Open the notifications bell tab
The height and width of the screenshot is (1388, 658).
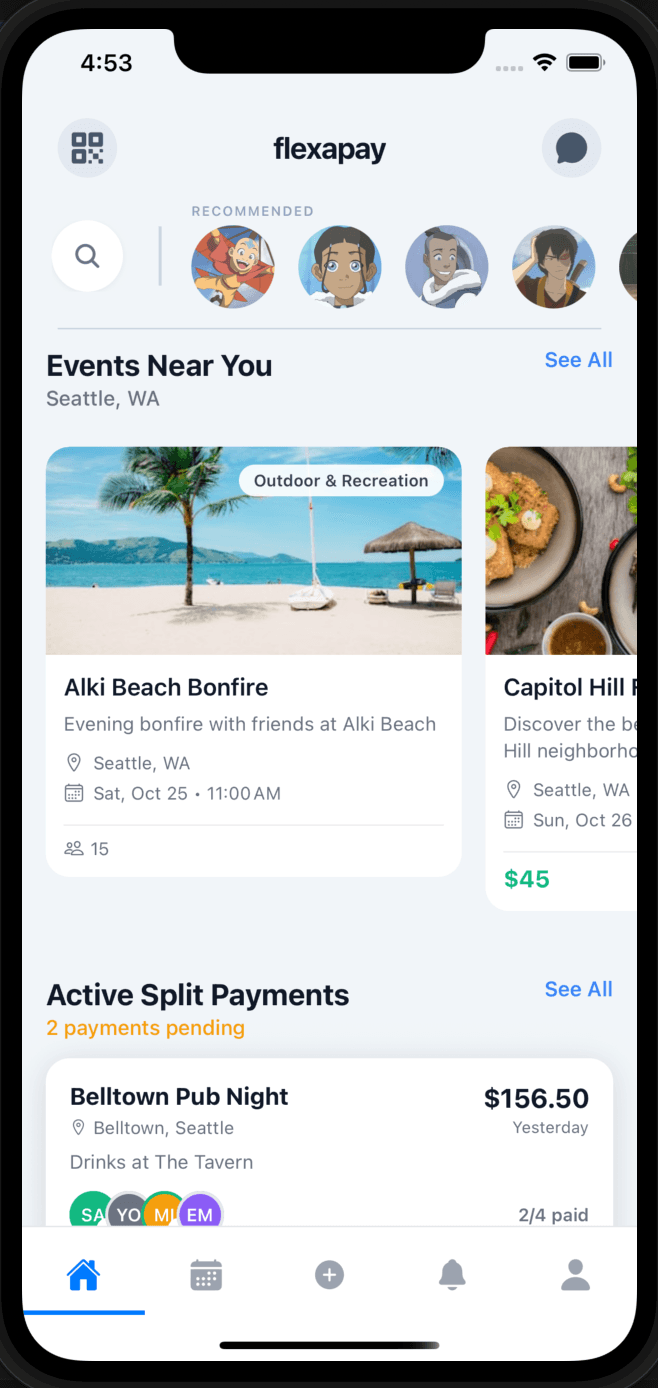(452, 1275)
